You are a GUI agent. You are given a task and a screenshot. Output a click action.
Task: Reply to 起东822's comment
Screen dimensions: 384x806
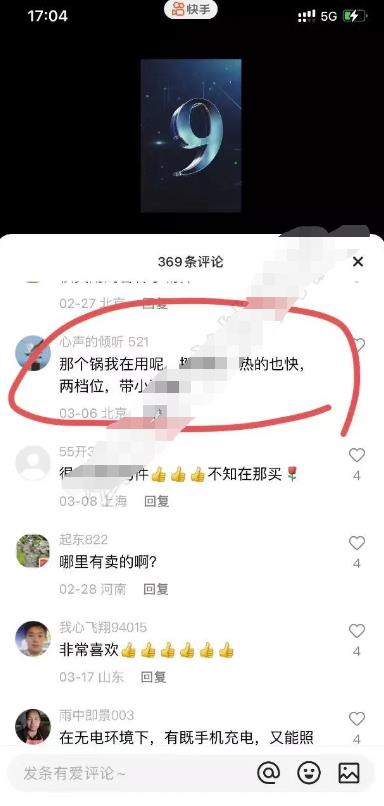(x=156, y=589)
